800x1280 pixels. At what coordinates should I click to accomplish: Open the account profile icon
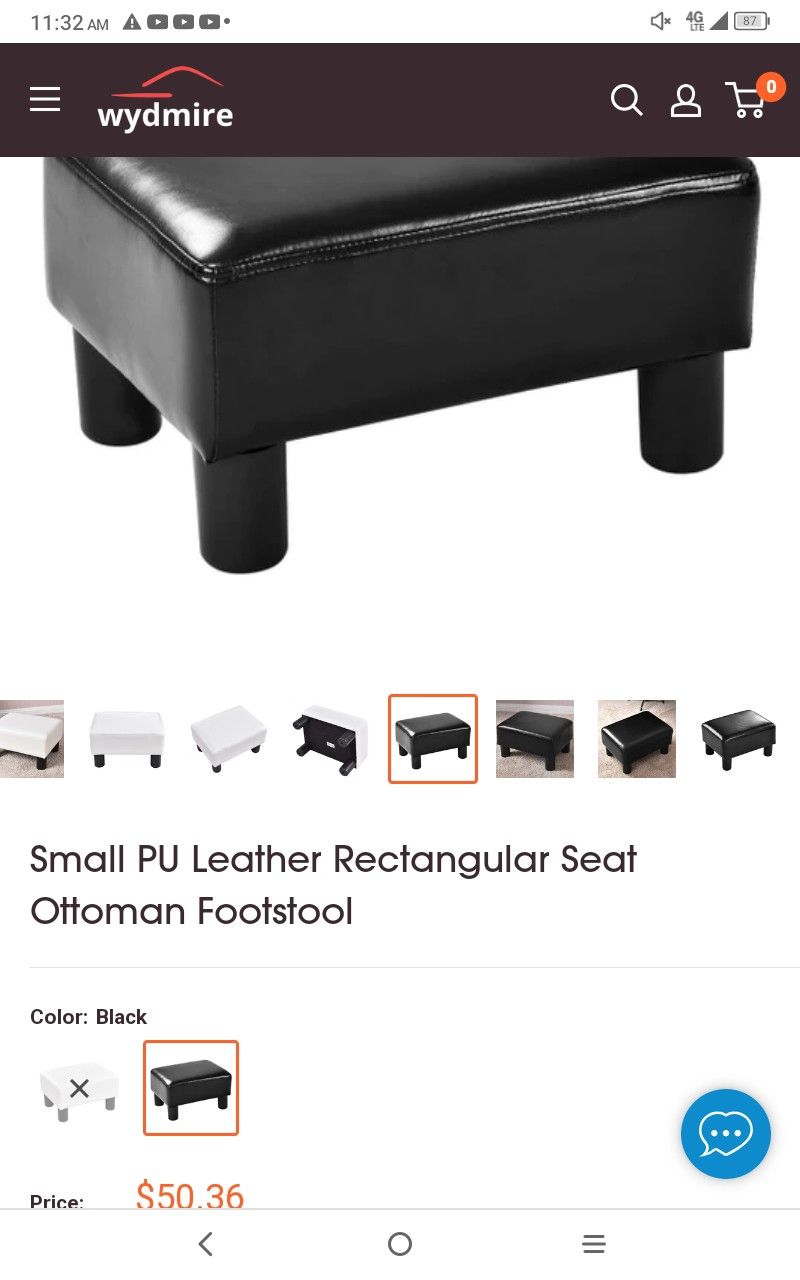[685, 100]
